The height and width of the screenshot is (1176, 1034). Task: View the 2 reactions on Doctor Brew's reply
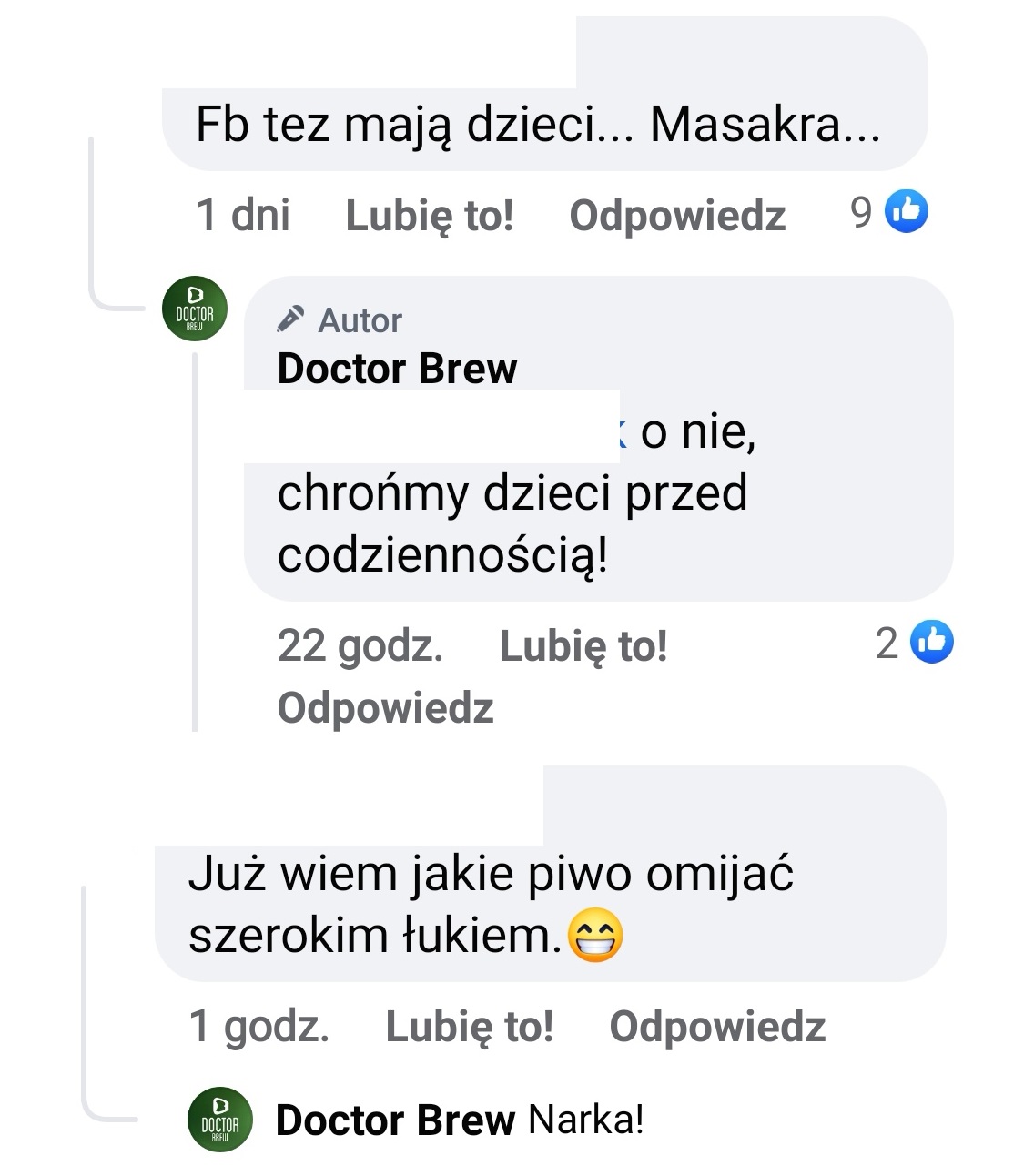(914, 643)
